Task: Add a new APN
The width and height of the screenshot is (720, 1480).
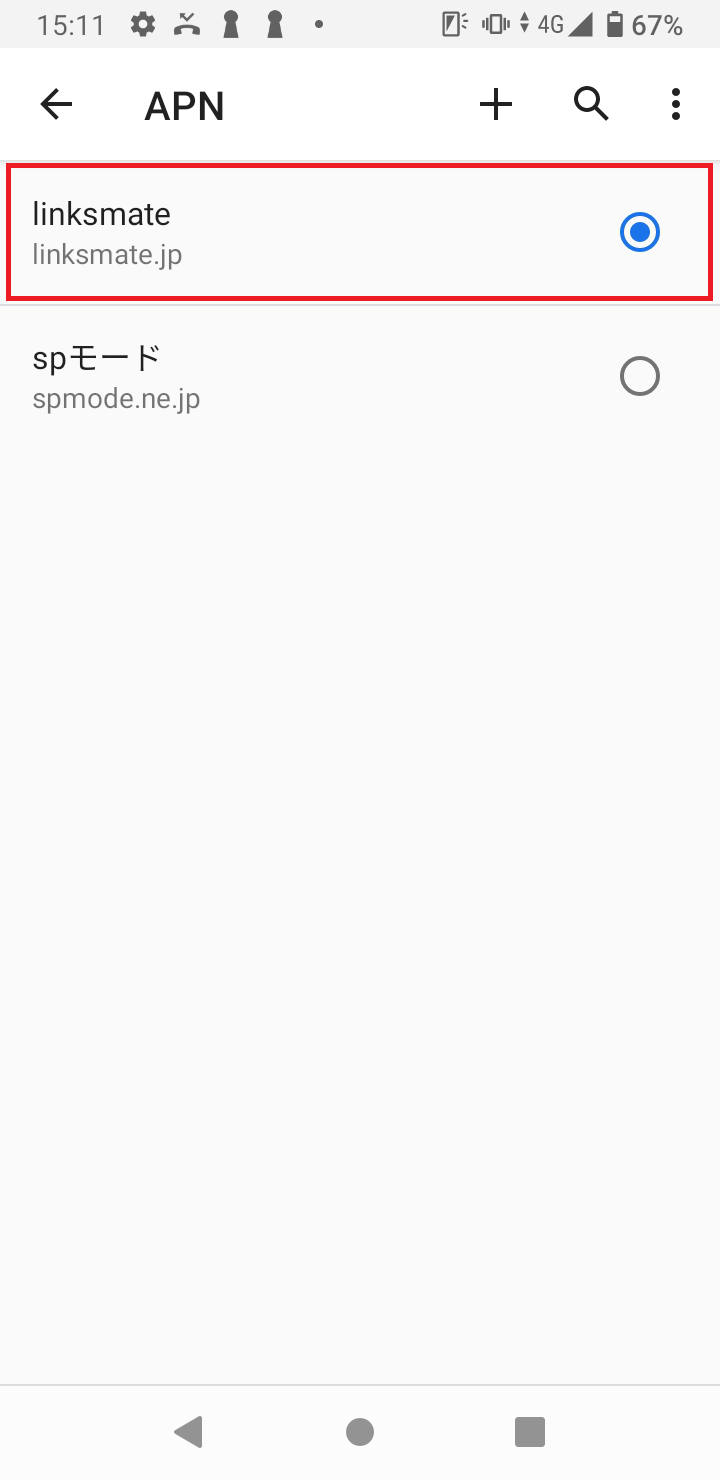Action: (x=496, y=104)
